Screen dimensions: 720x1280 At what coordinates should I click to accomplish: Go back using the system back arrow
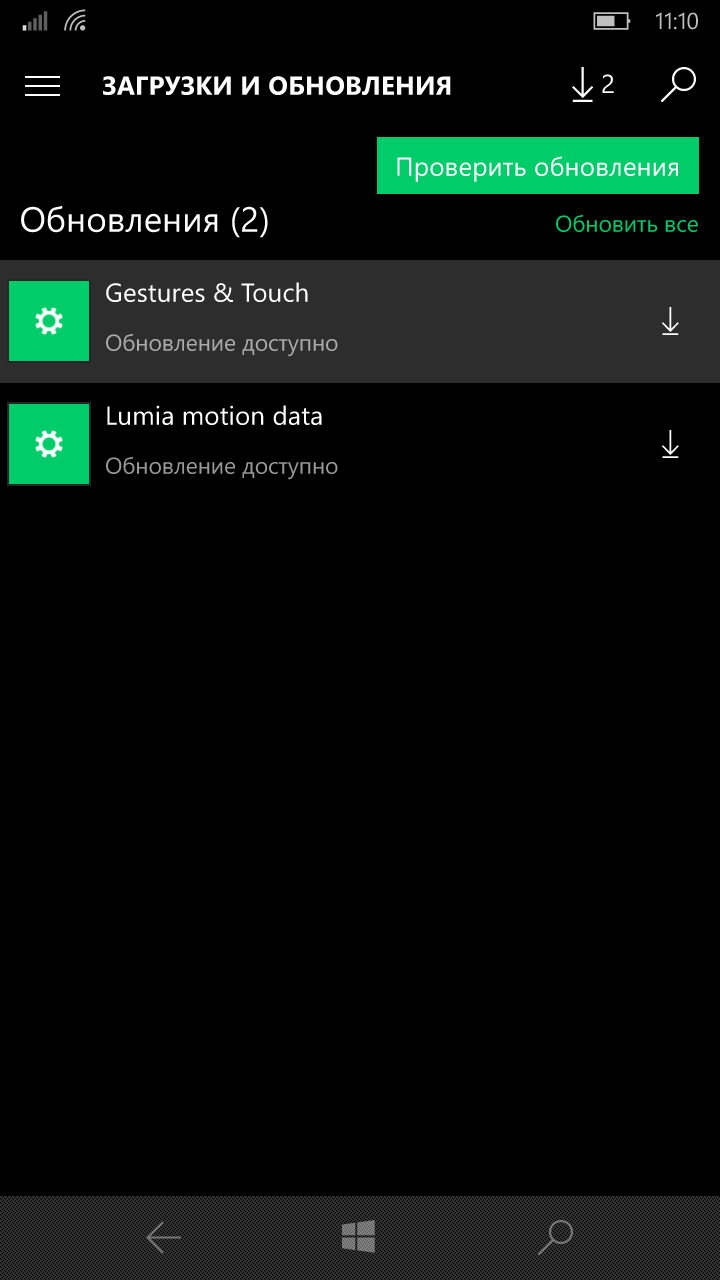(x=163, y=1238)
